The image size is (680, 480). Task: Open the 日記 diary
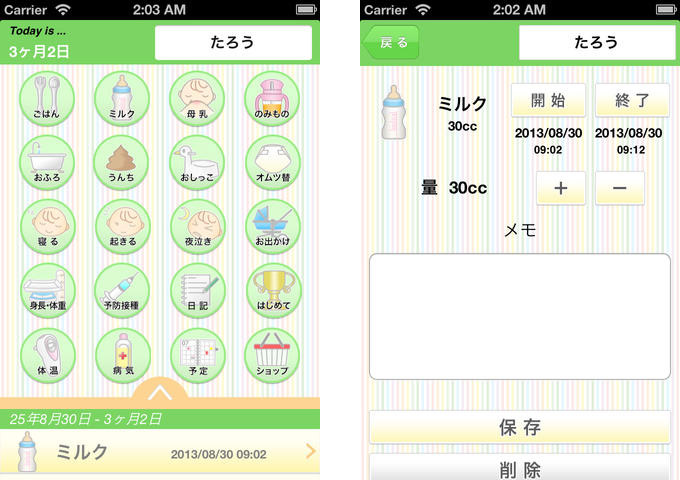pyautogui.click(x=196, y=291)
